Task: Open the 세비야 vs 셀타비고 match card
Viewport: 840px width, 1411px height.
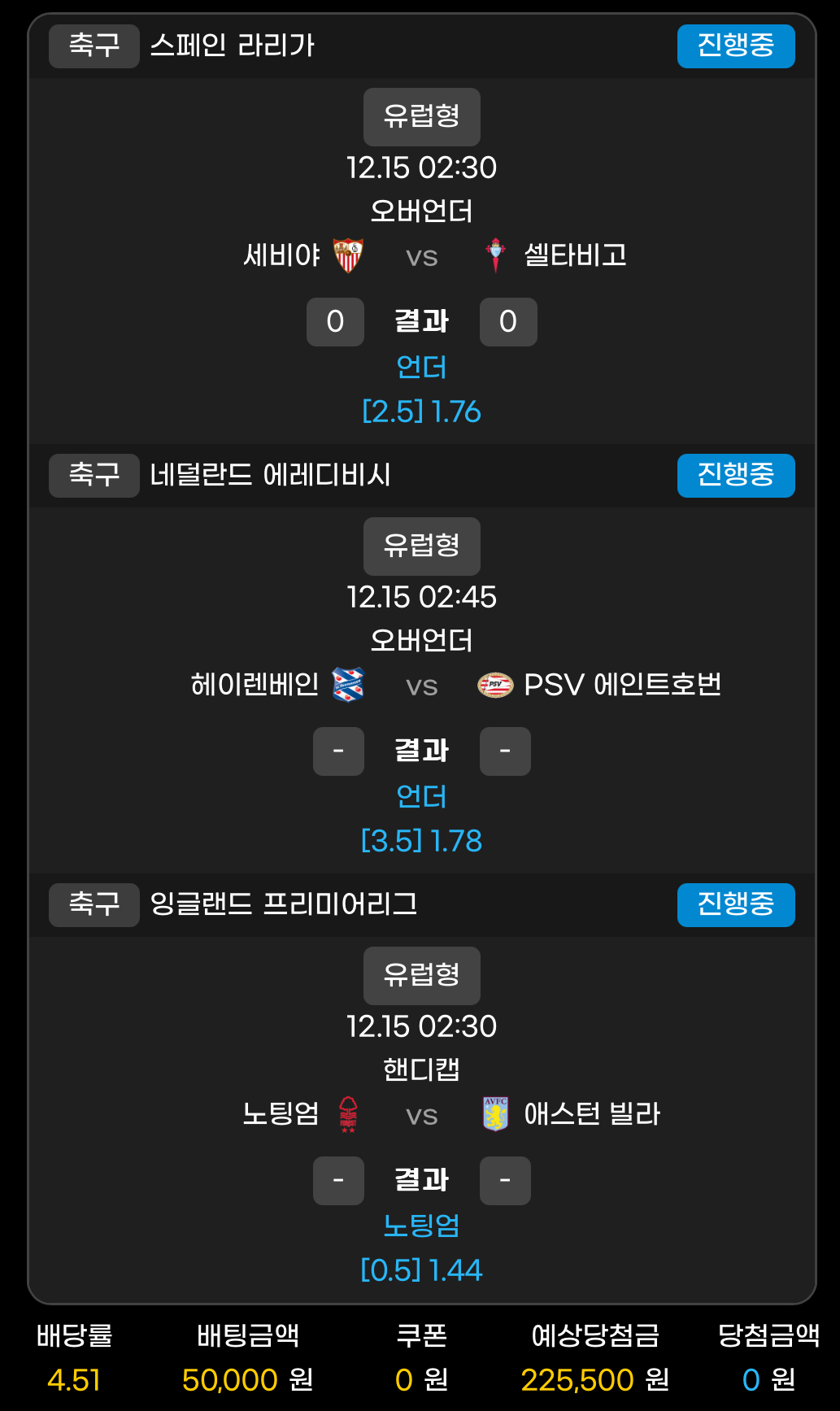Action: point(421,256)
